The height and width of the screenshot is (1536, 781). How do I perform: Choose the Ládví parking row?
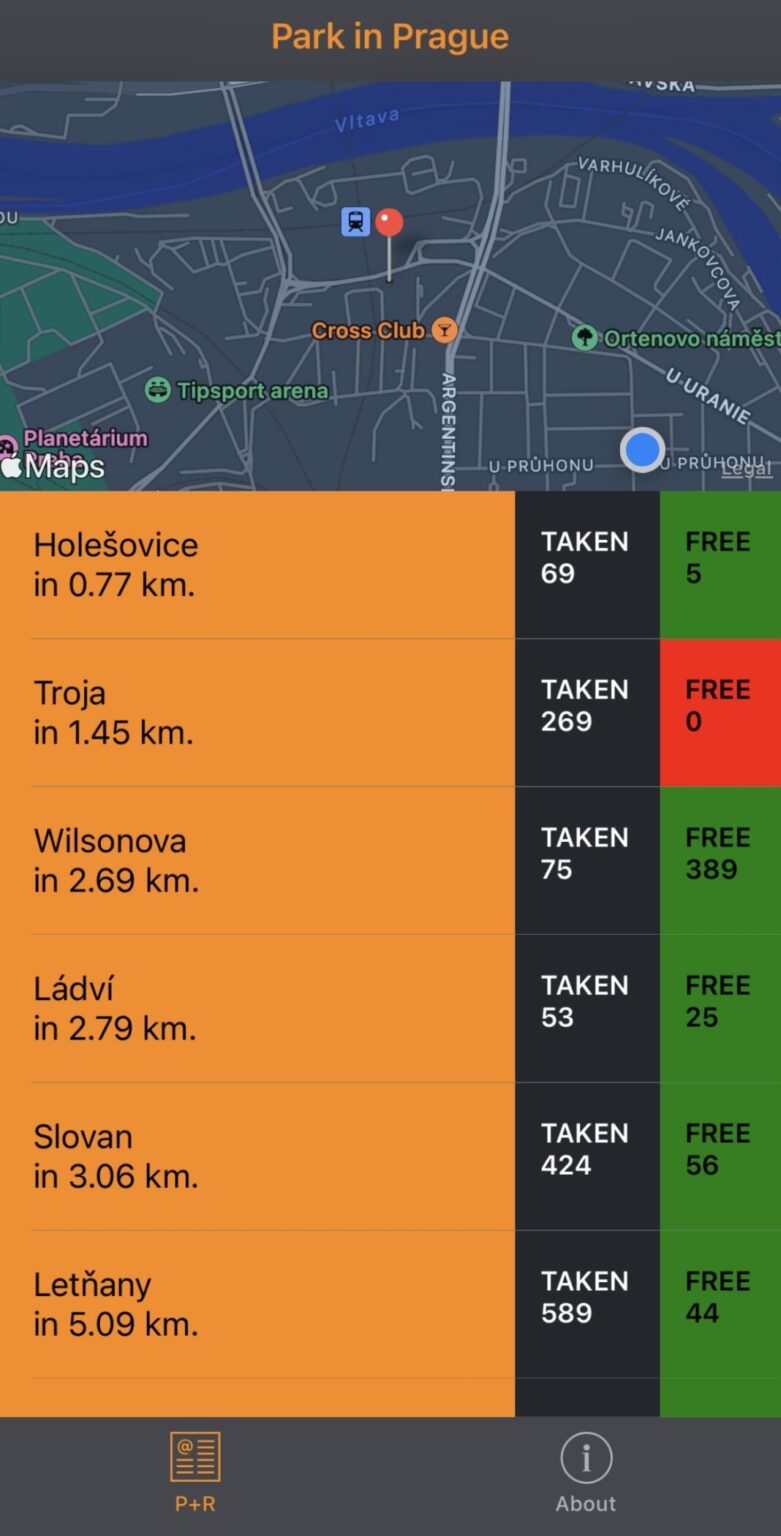pyautogui.click(x=257, y=1008)
